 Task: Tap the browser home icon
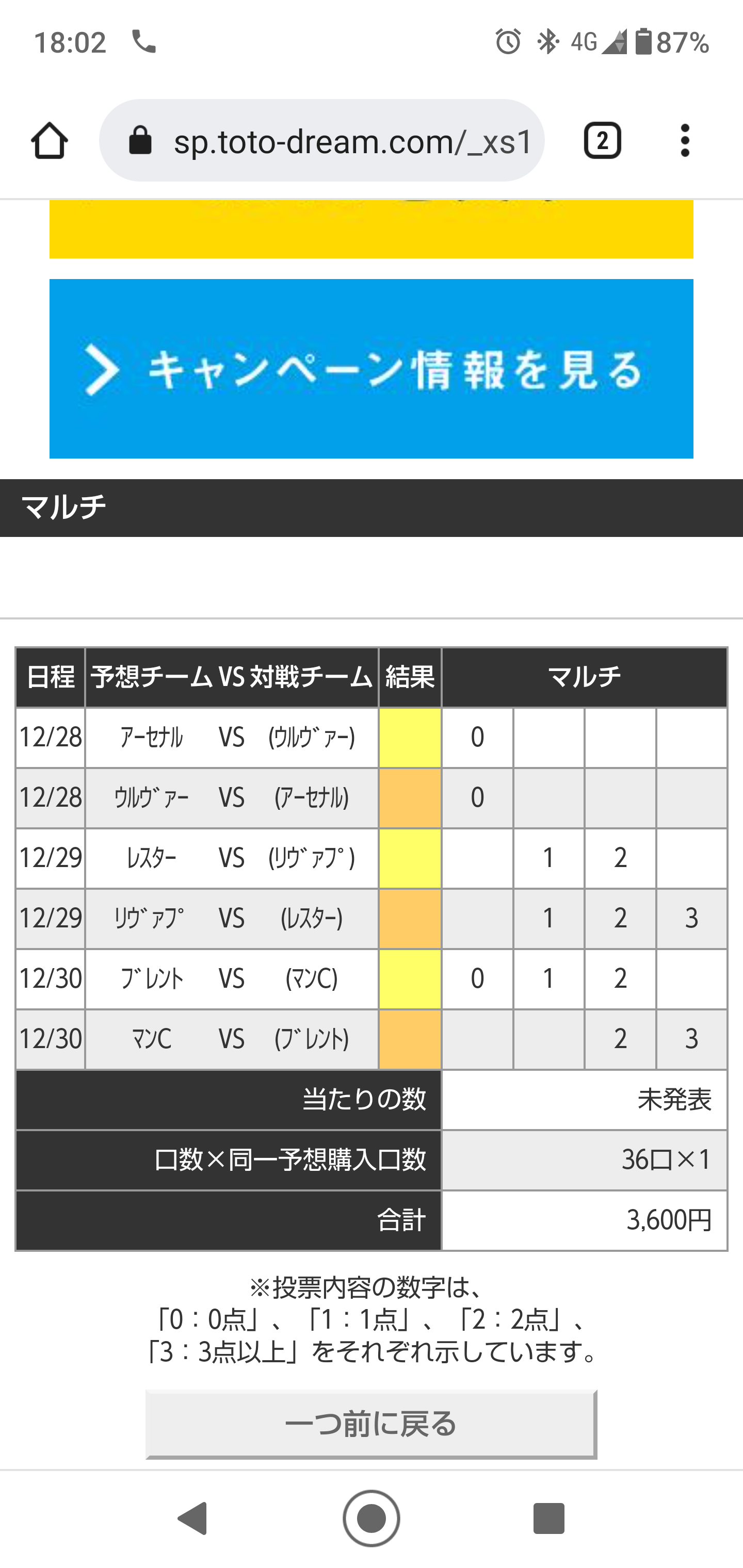coord(50,141)
